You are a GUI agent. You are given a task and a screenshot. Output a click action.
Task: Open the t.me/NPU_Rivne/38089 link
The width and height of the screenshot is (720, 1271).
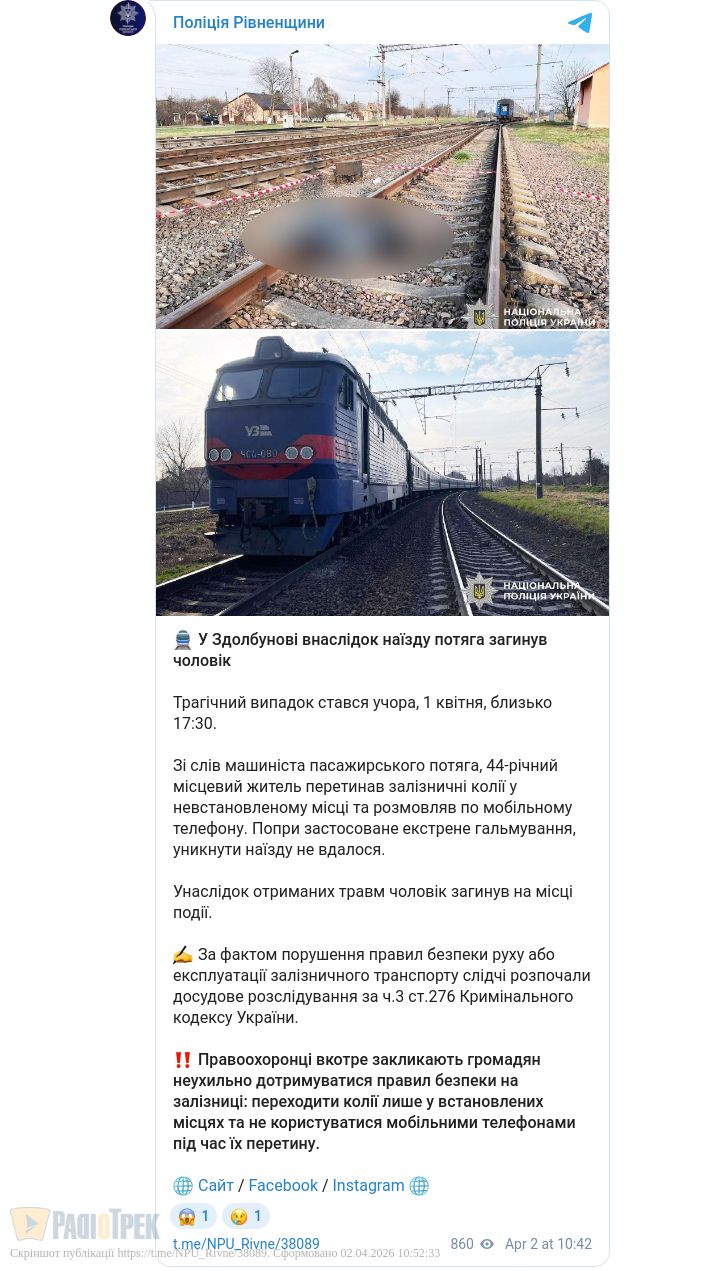pos(246,1244)
